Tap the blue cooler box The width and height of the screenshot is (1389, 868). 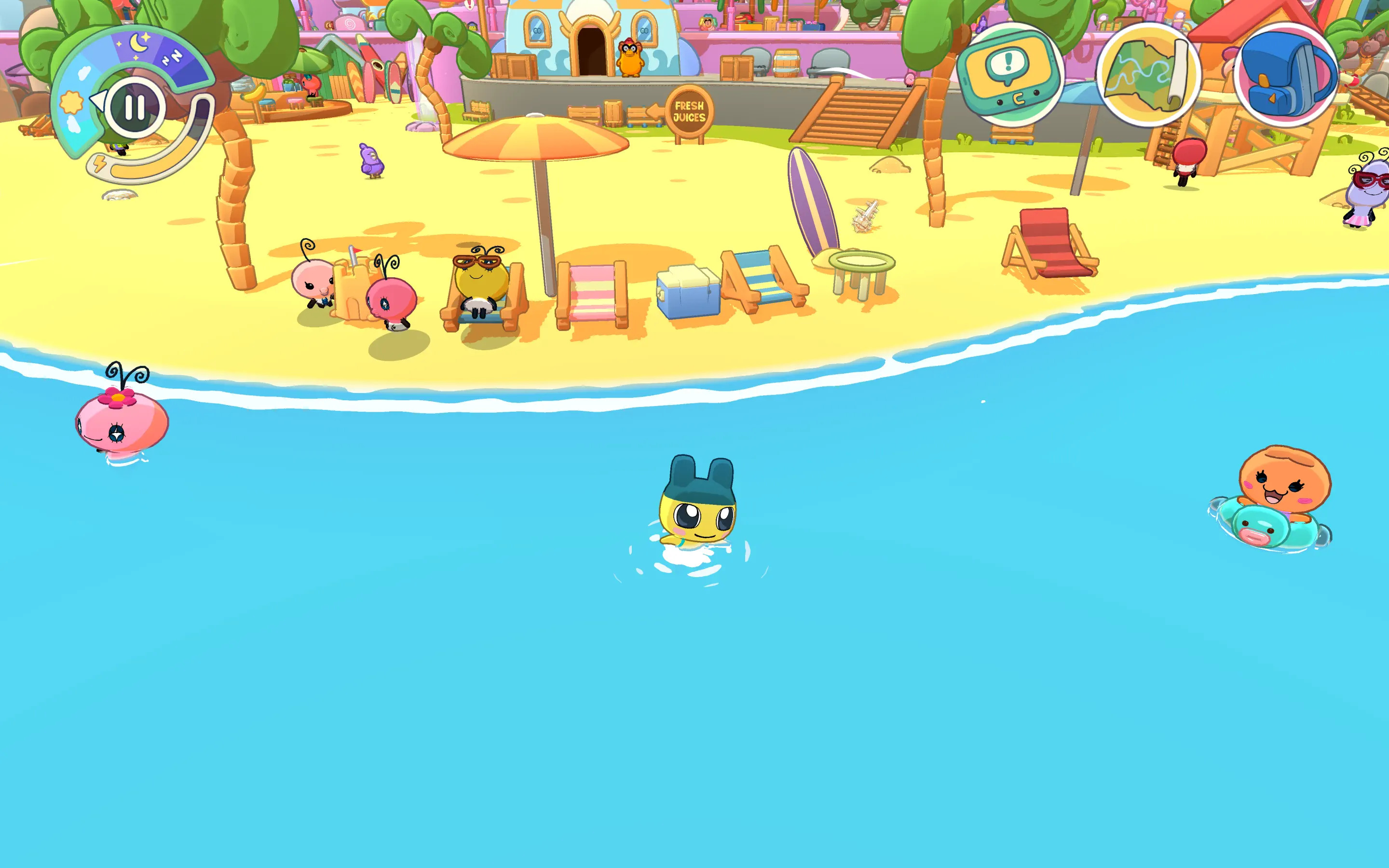[688, 292]
